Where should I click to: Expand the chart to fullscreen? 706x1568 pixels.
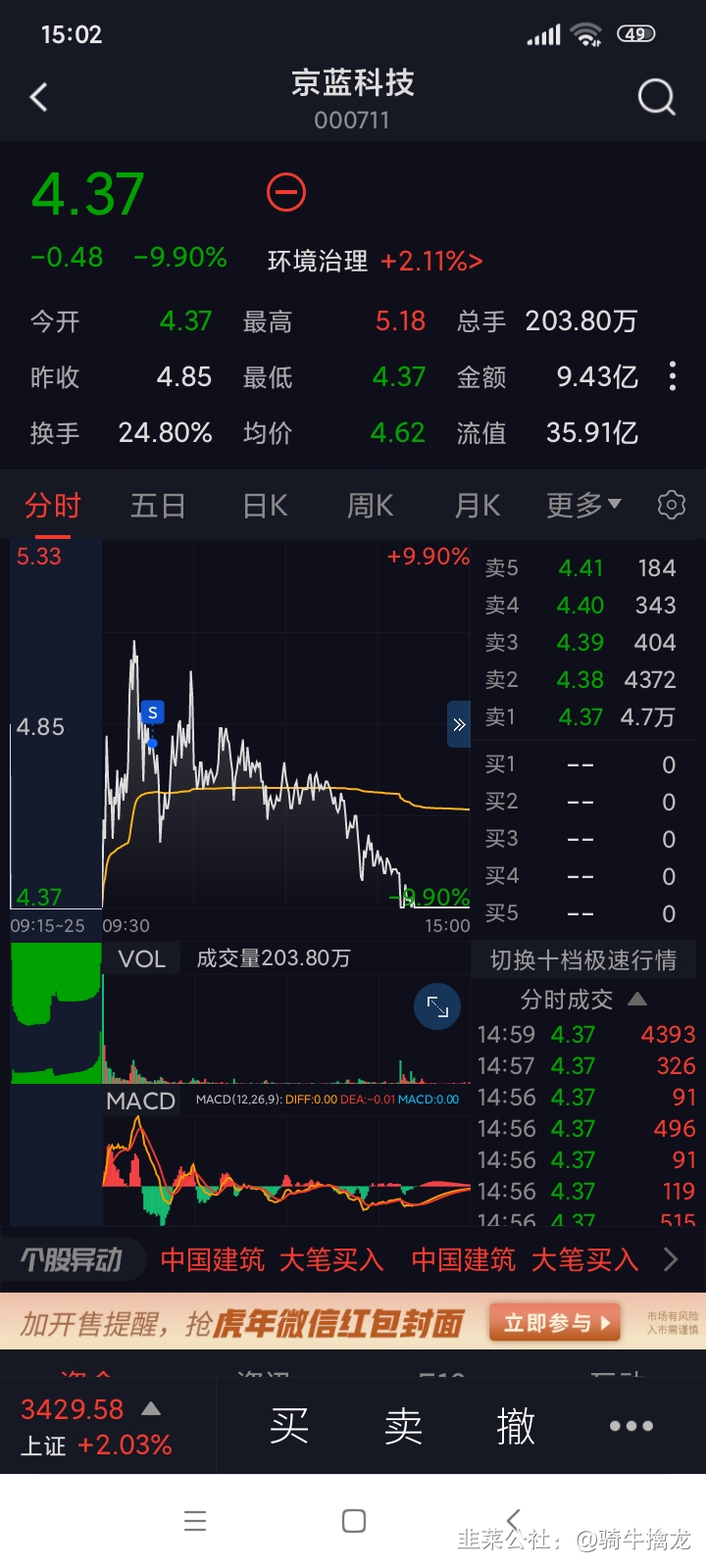coord(437,1007)
